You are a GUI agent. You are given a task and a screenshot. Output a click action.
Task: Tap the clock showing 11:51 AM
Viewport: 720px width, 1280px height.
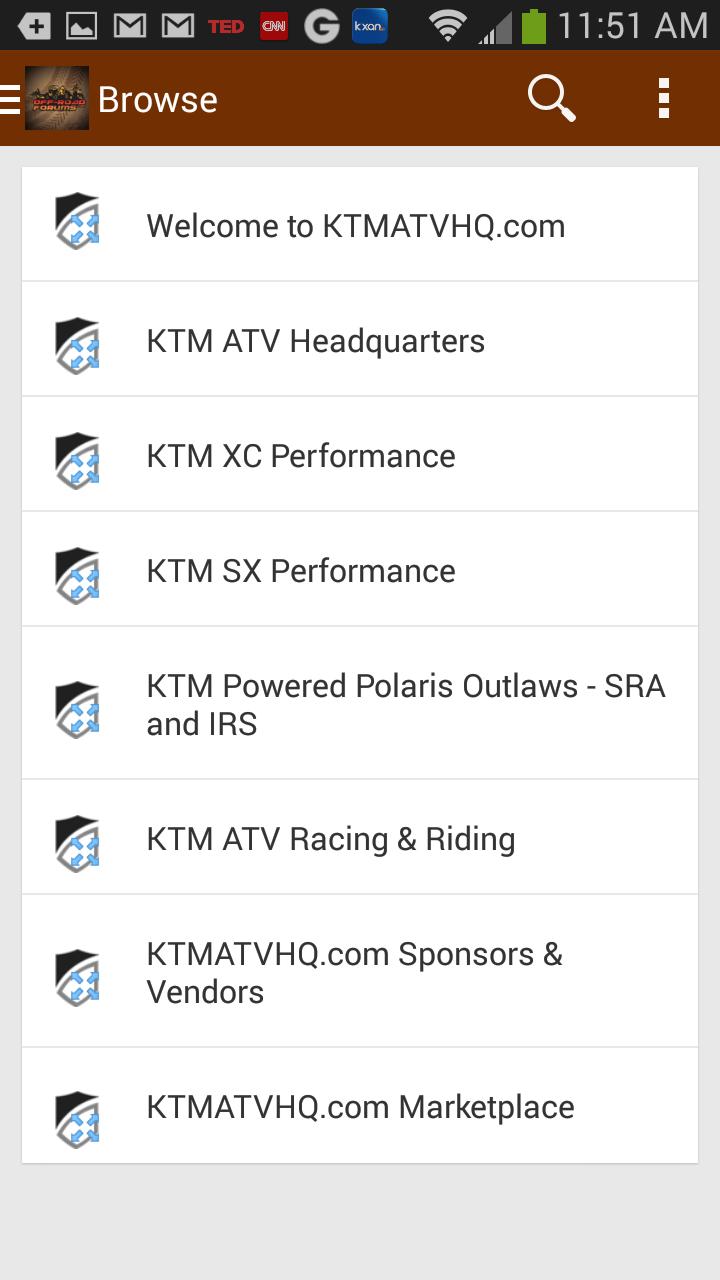(632, 24)
